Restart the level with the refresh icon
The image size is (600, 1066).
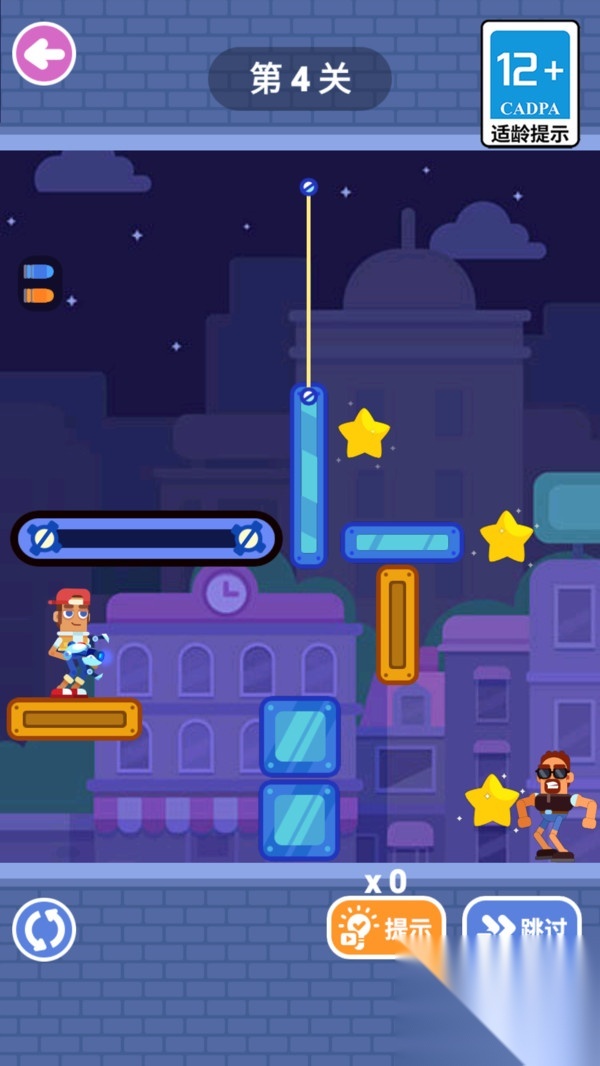[44, 929]
